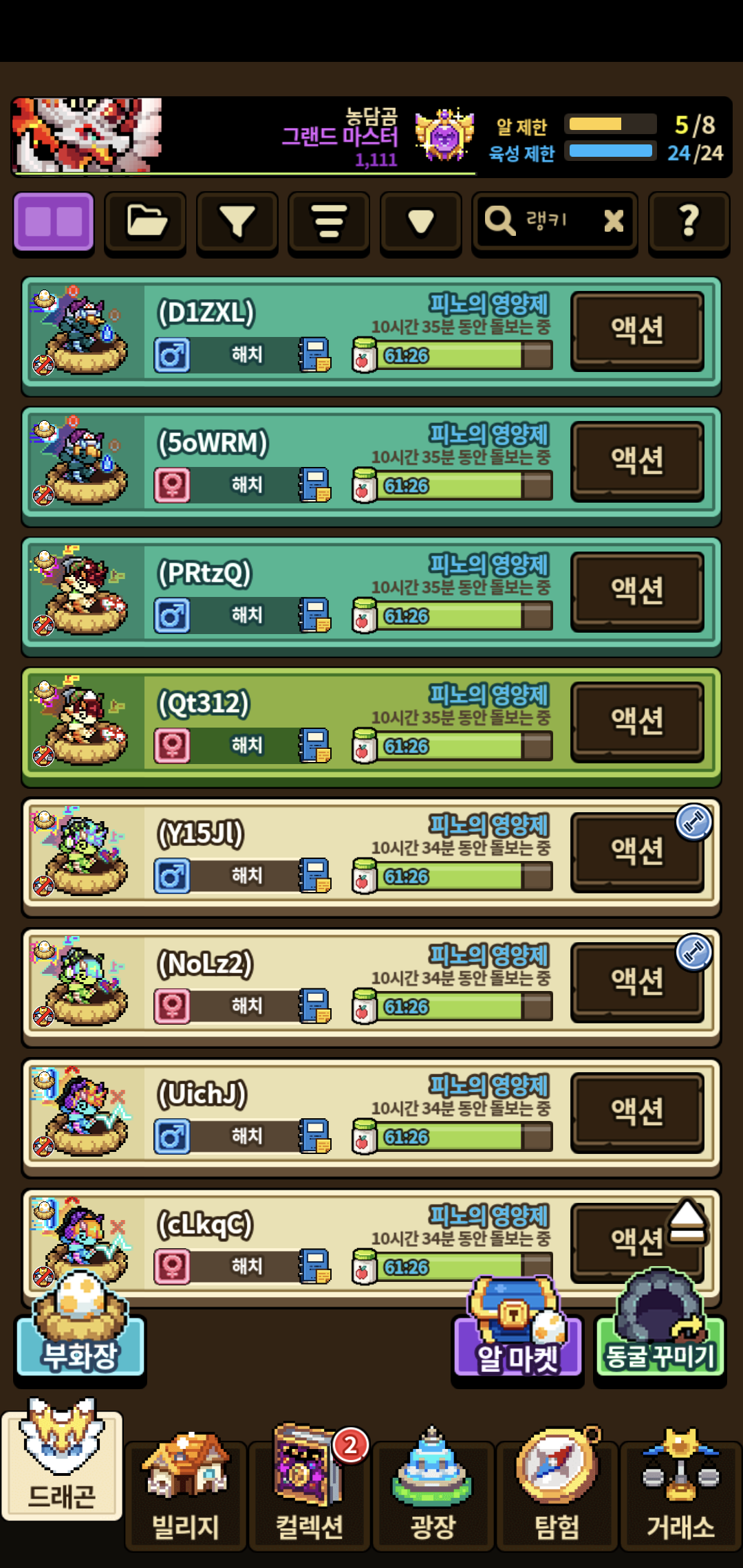Screen dimensions: 743x1568
Task: Open the favorites heart filter
Action: click(420, 222)
